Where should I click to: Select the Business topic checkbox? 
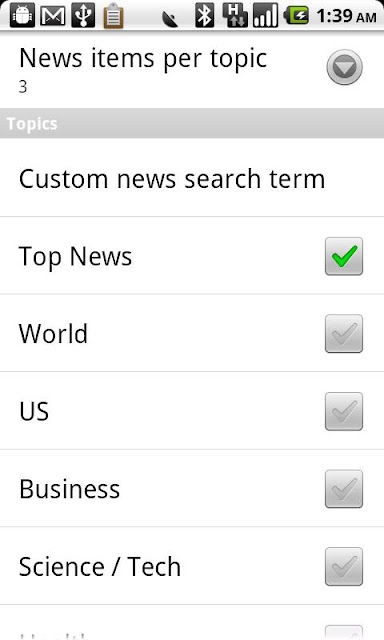pyautogui.click(x=344, y=489)
